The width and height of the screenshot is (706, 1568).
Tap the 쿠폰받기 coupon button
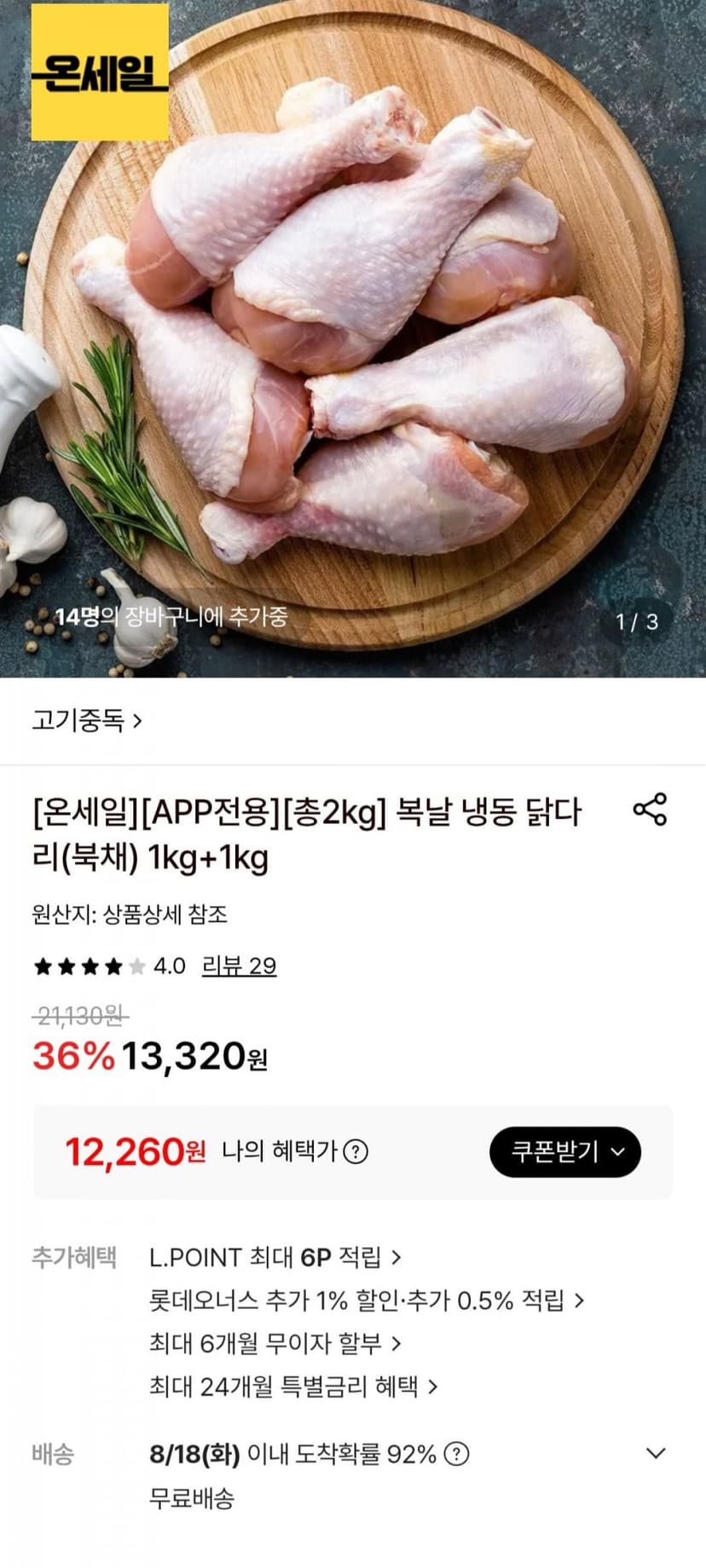click(565, 1152)
